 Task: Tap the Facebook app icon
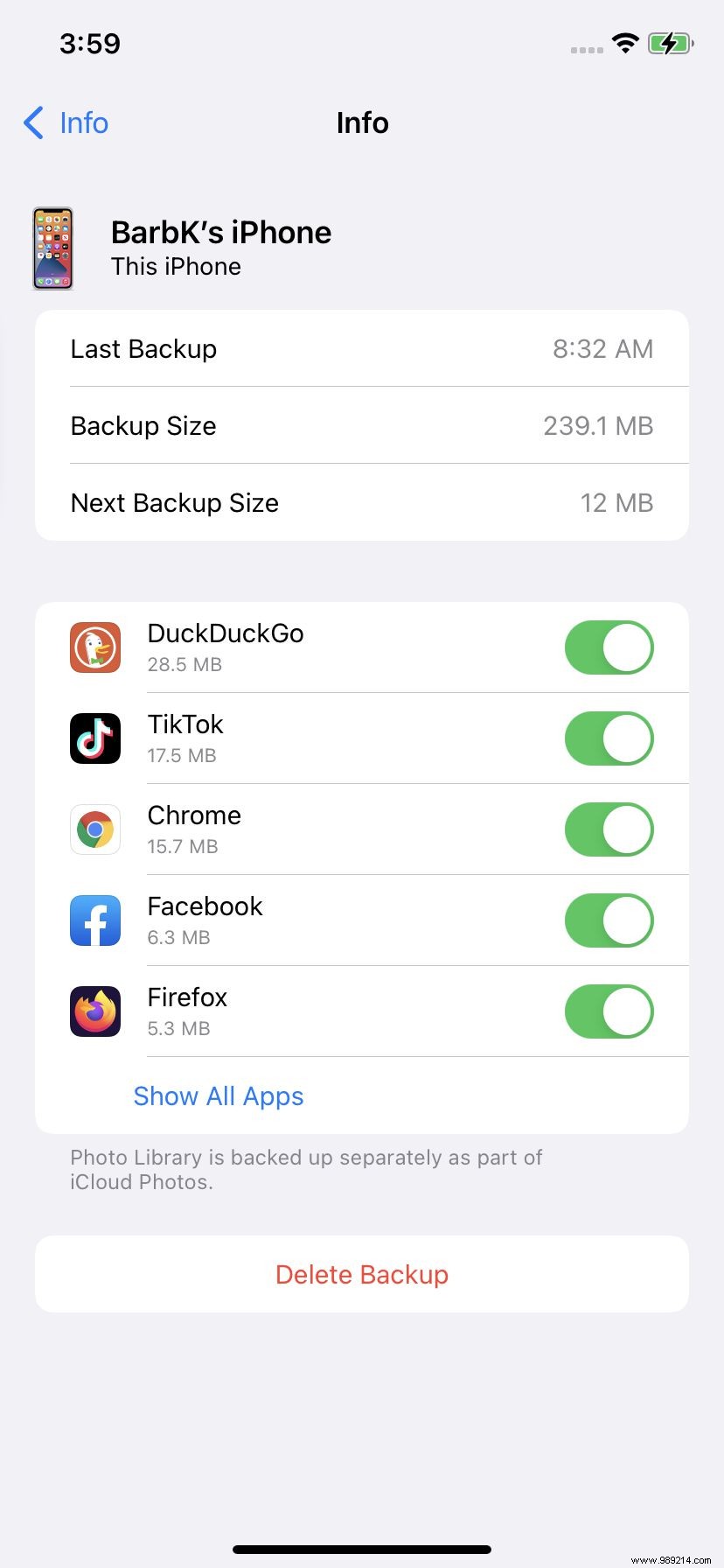94,920
